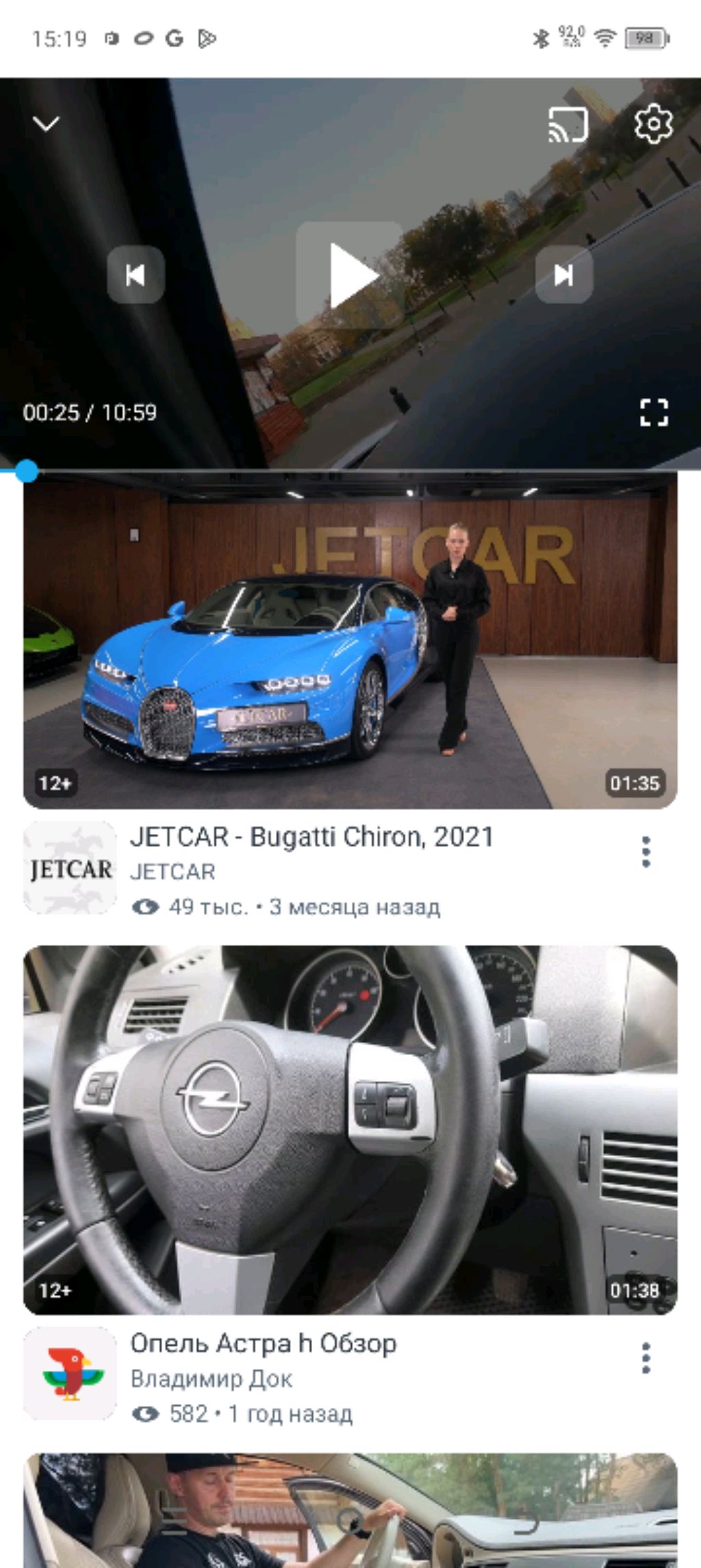Skip to the next video

coord(563,275)
